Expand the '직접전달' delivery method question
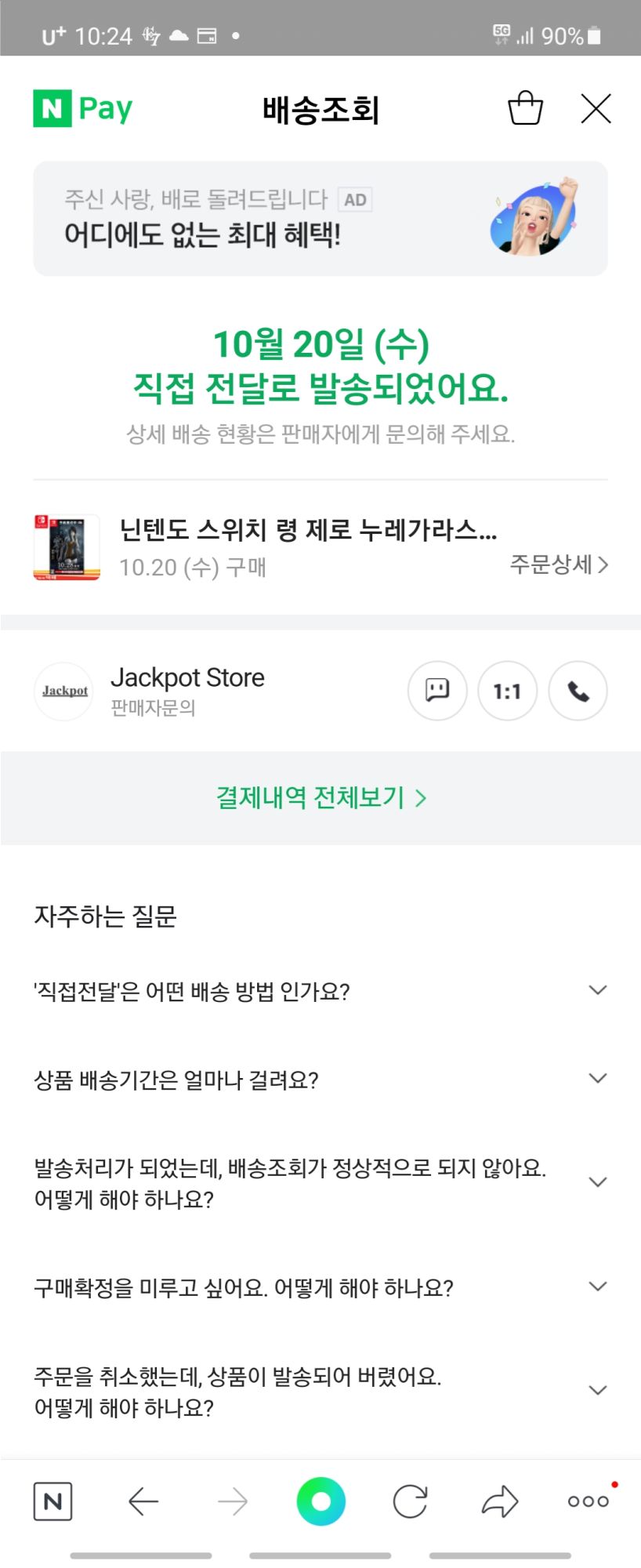The image size is (641, 1568). 320,991
